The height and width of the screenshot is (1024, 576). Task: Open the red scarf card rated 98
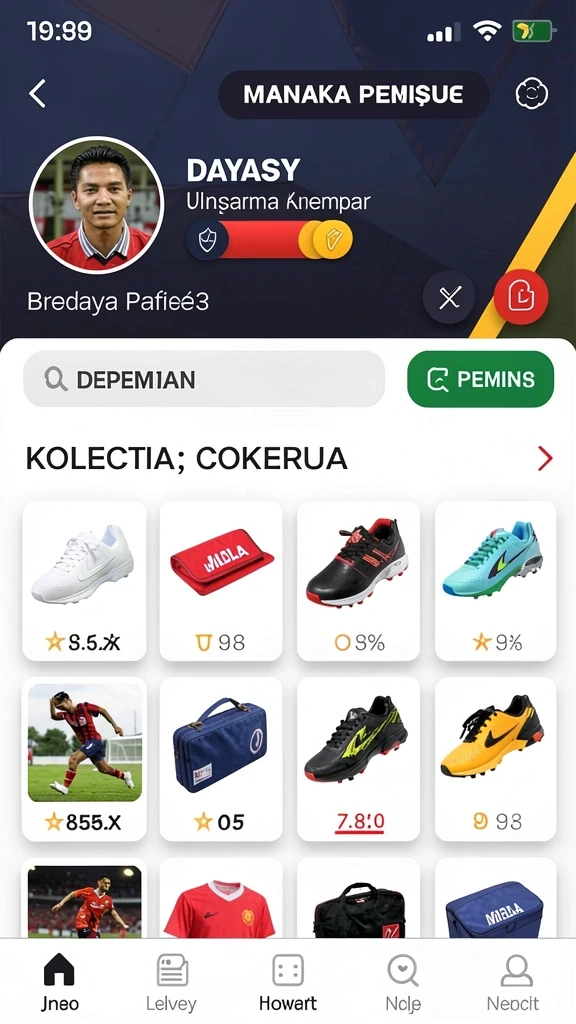point(221,581)
